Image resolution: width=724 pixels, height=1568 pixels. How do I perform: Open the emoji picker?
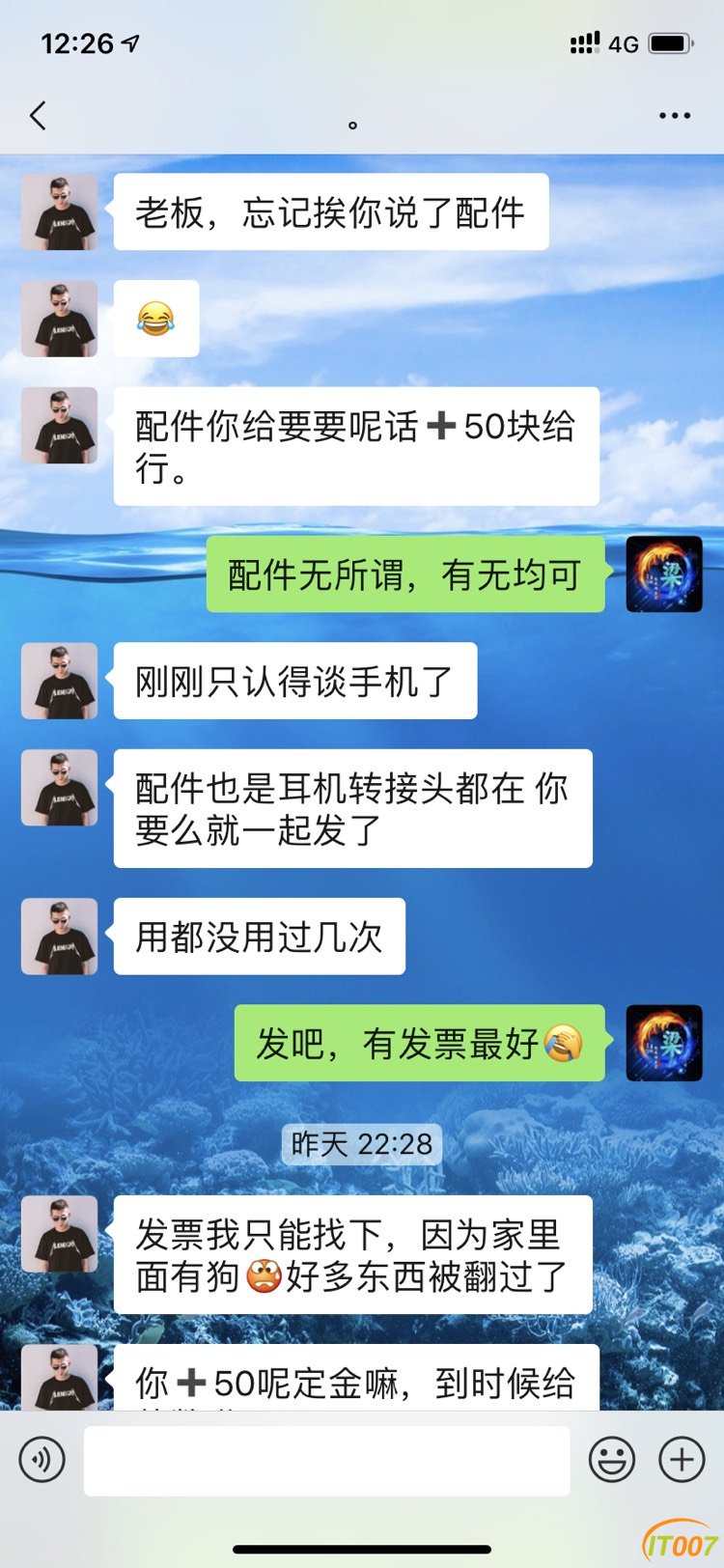click(x=613, y=1459)
